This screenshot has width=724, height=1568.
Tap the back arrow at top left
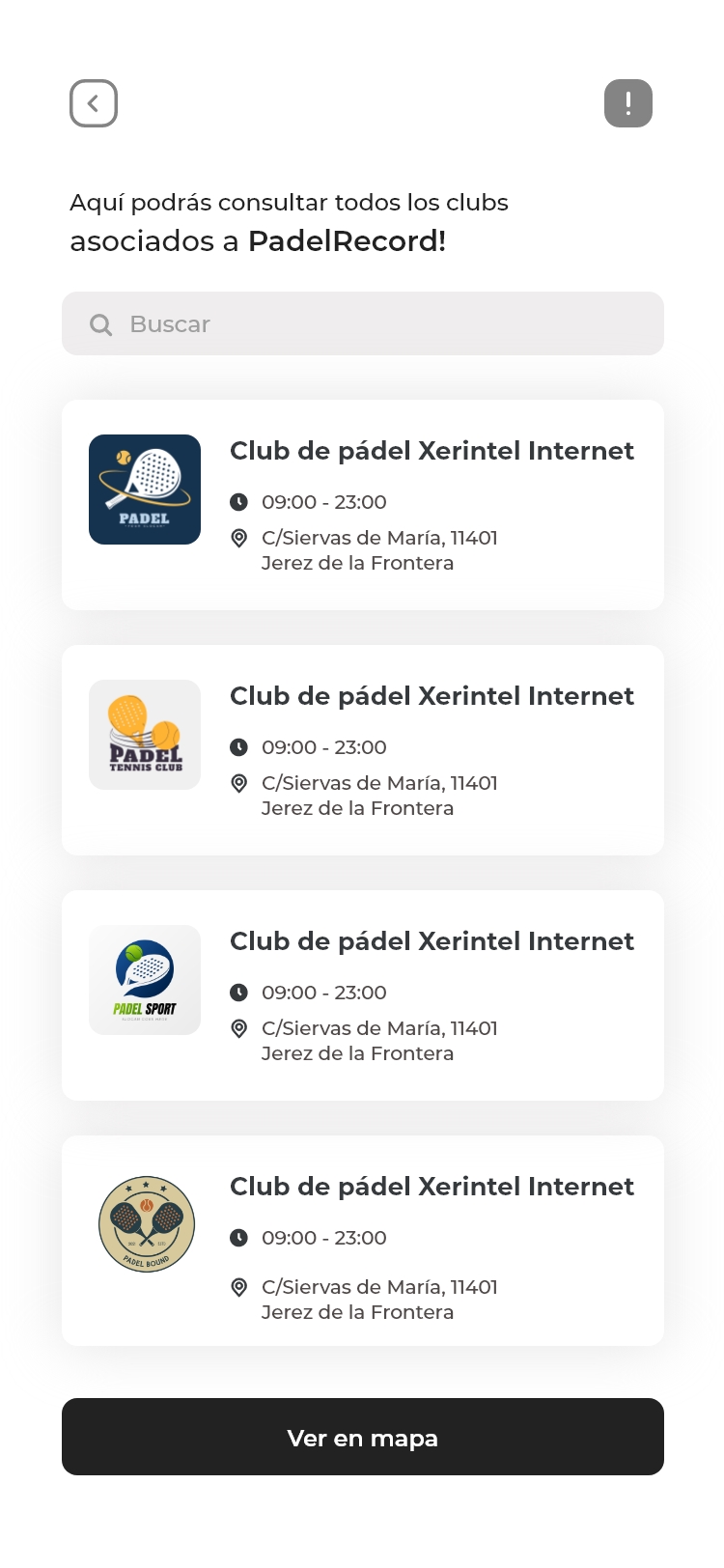click(x=94, y=102)
